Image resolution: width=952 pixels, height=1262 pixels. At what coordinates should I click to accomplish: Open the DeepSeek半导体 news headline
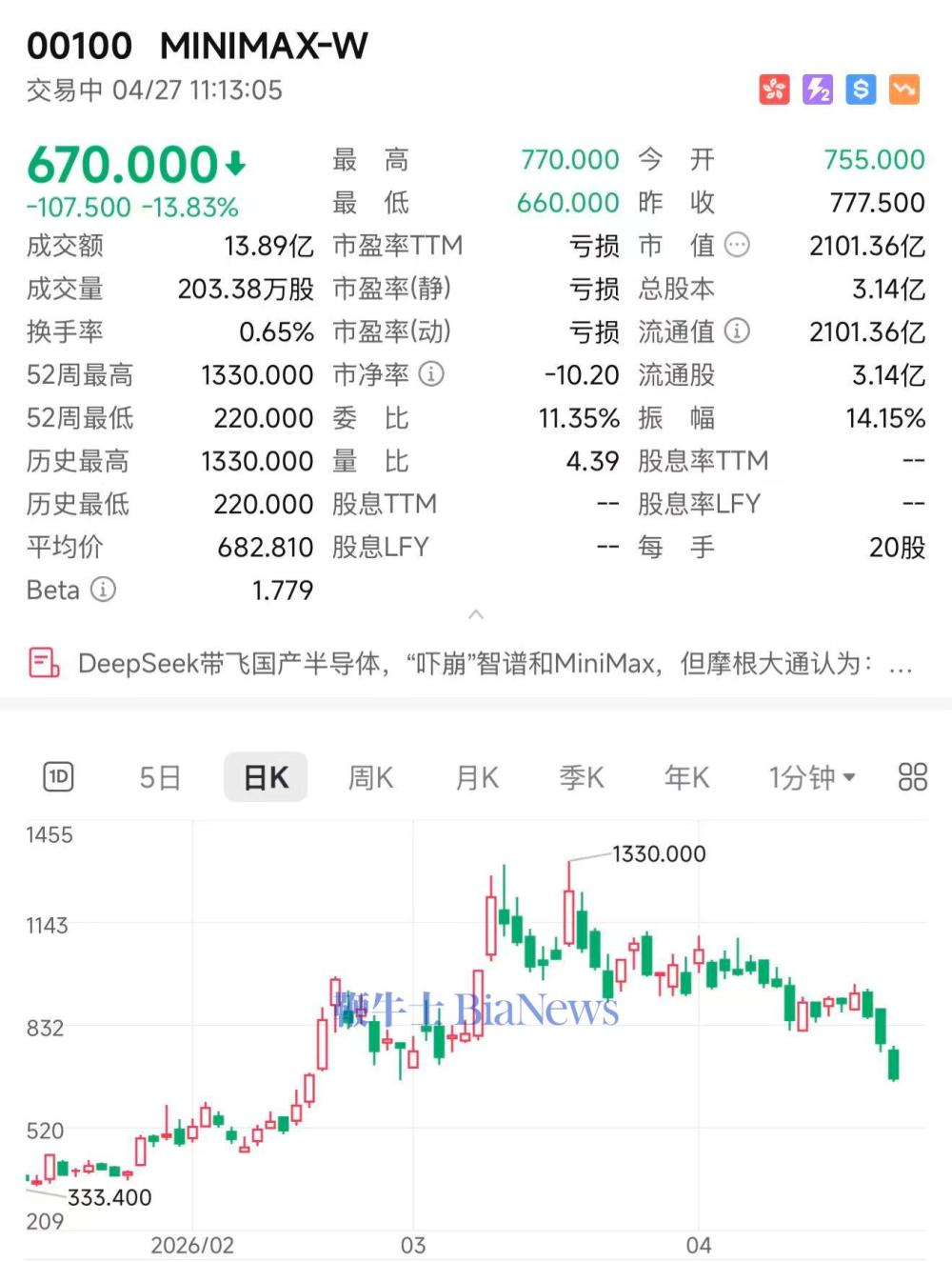pyautogui.click(x=473, y=664)
